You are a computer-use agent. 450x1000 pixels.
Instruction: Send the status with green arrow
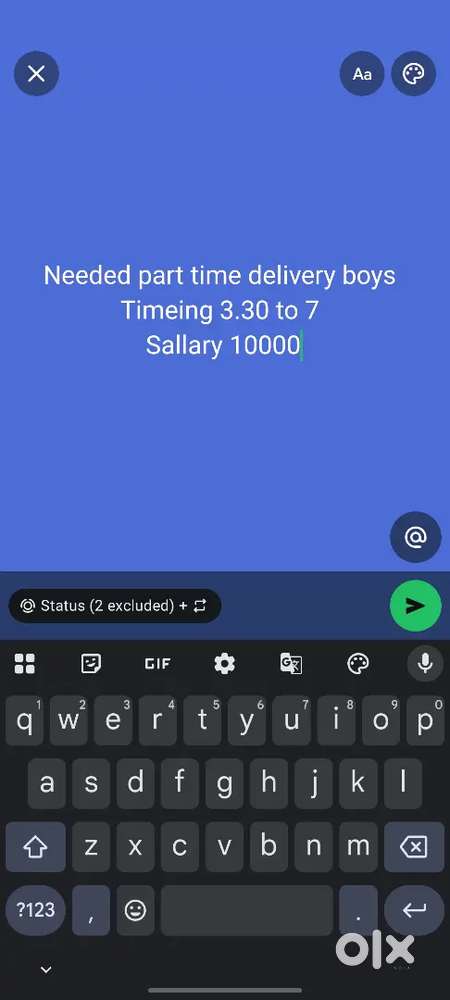pos(416,606)
